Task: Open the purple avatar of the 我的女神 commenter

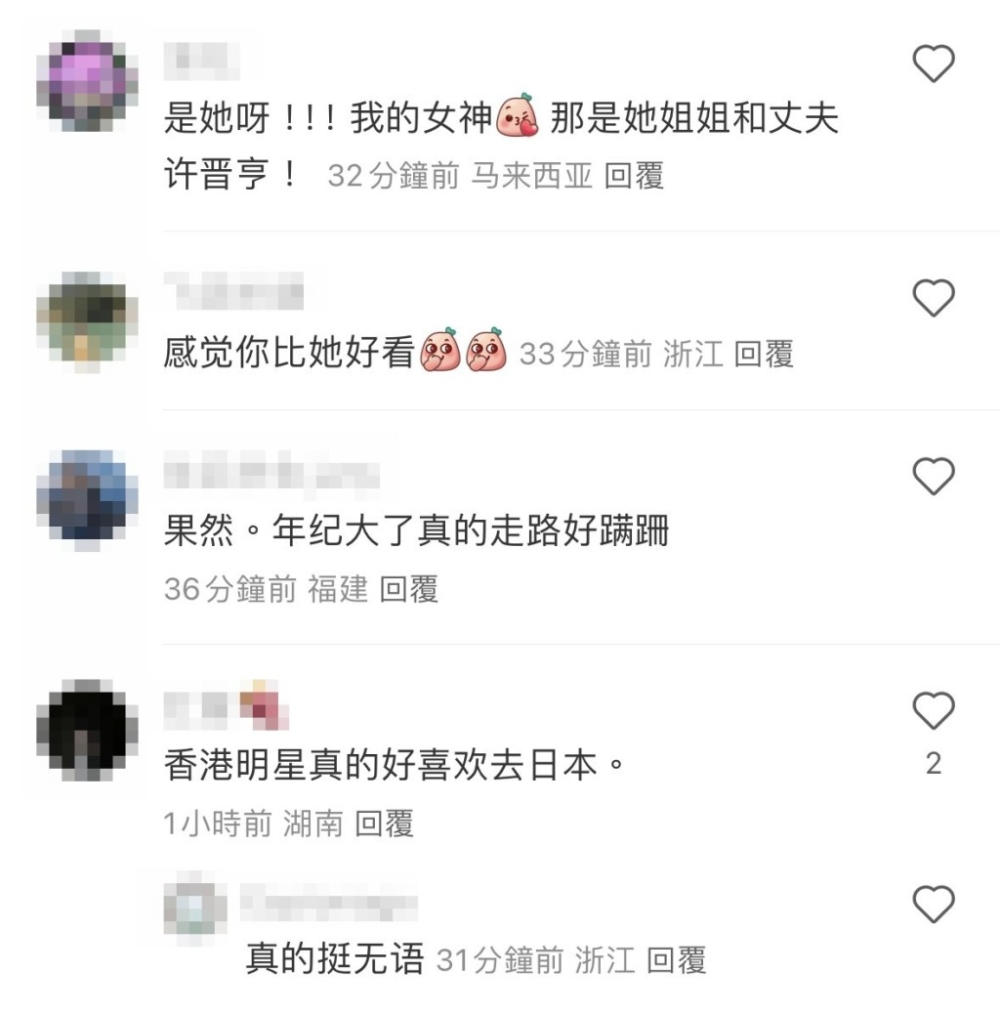Action: click(x=87, y=81)
